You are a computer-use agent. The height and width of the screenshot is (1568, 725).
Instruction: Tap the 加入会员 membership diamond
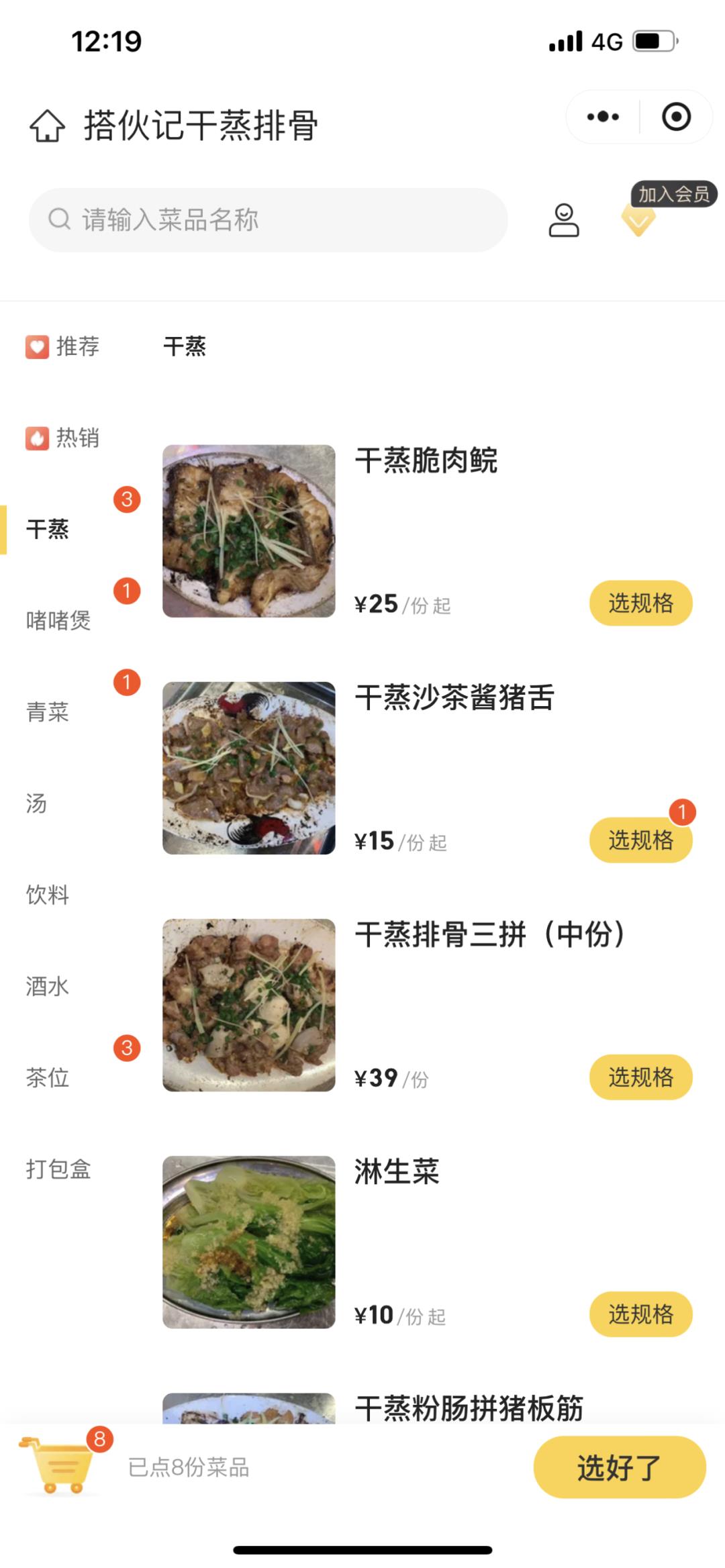tap(638, 219)
